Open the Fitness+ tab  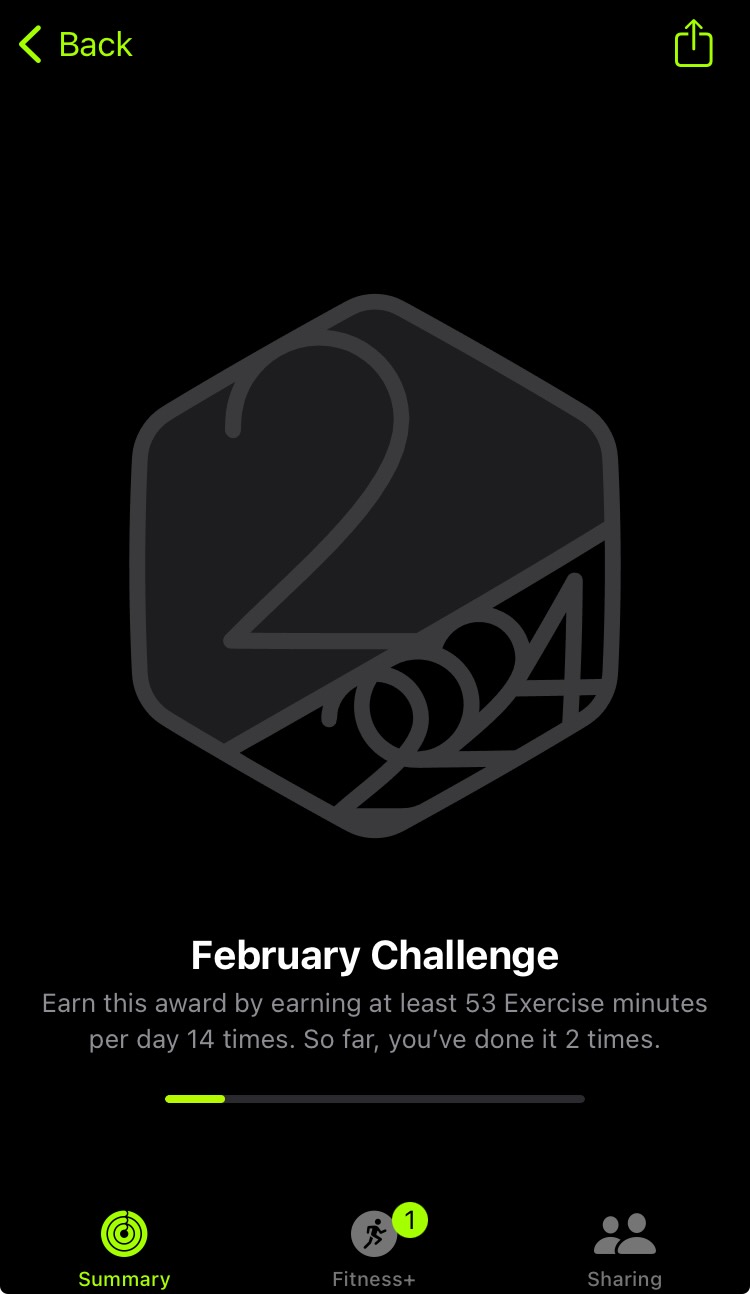coord(375,1249)
